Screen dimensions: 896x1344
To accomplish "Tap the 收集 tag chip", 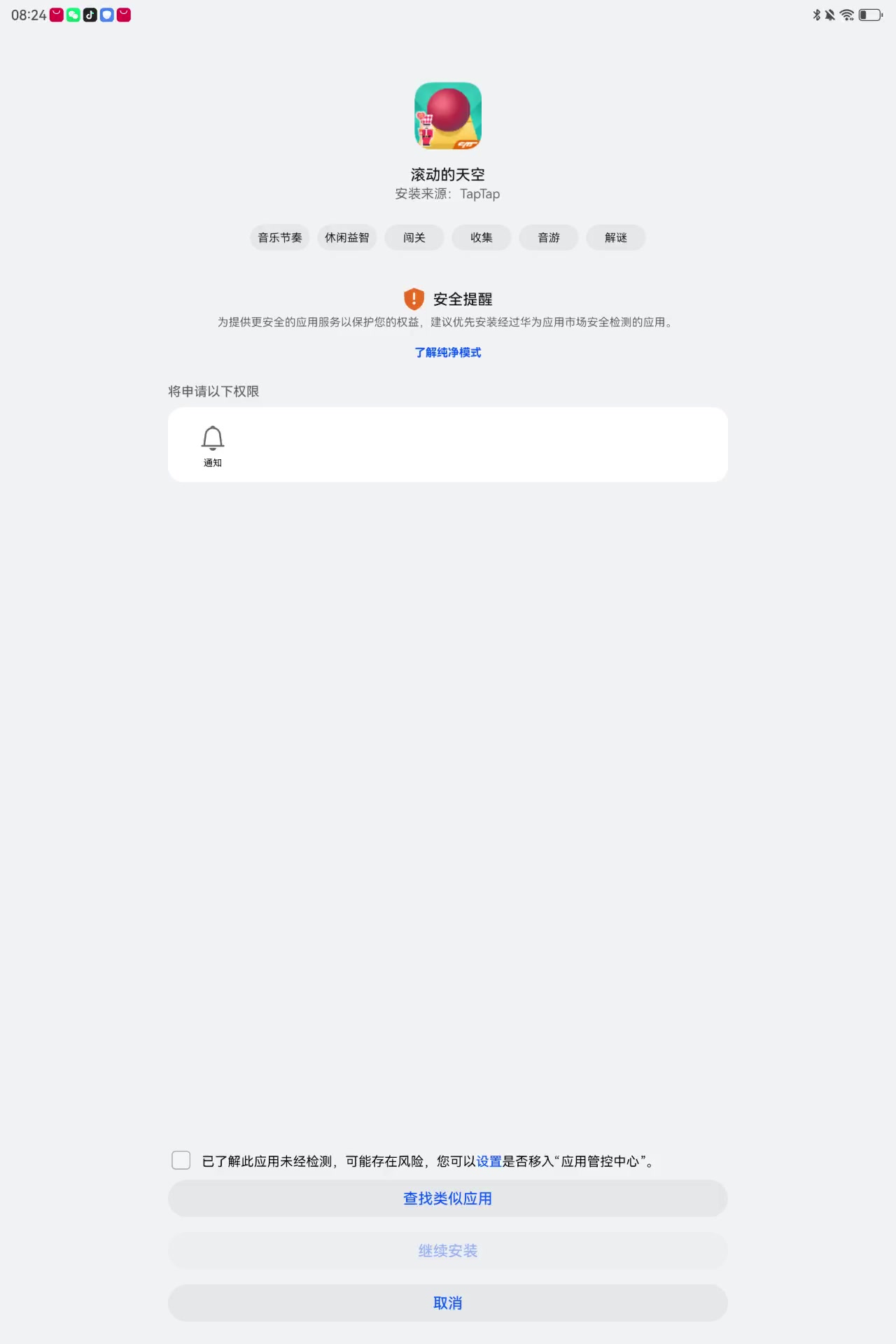I will (482, 238).
